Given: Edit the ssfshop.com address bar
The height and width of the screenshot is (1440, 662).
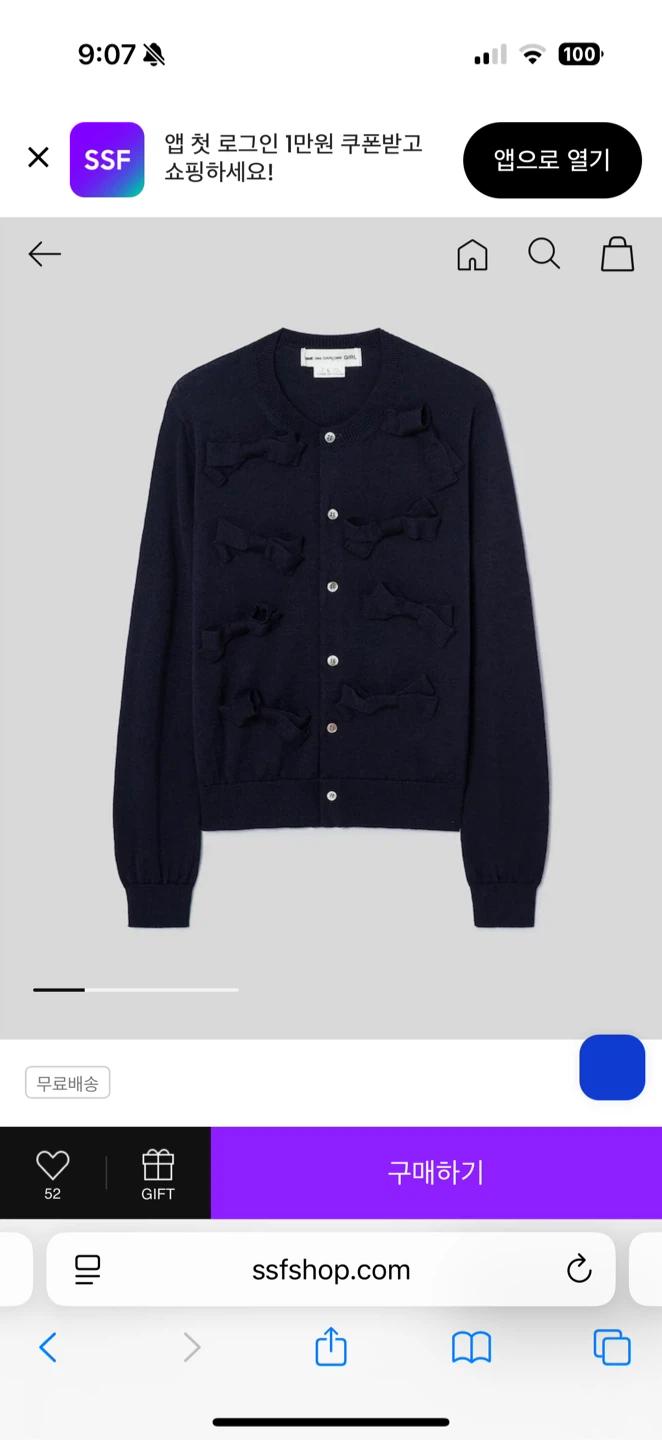Looking at the screenshot, I should (x=331, y=1270).
